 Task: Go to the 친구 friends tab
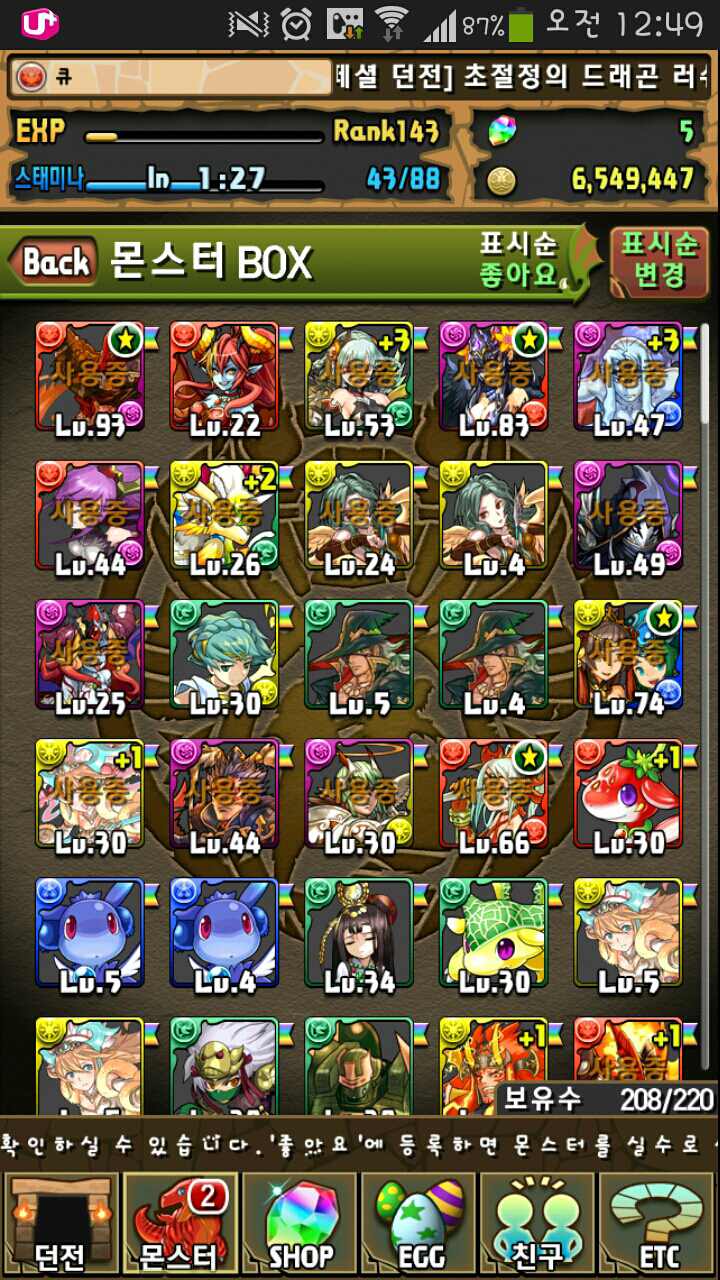(540, 1225)
